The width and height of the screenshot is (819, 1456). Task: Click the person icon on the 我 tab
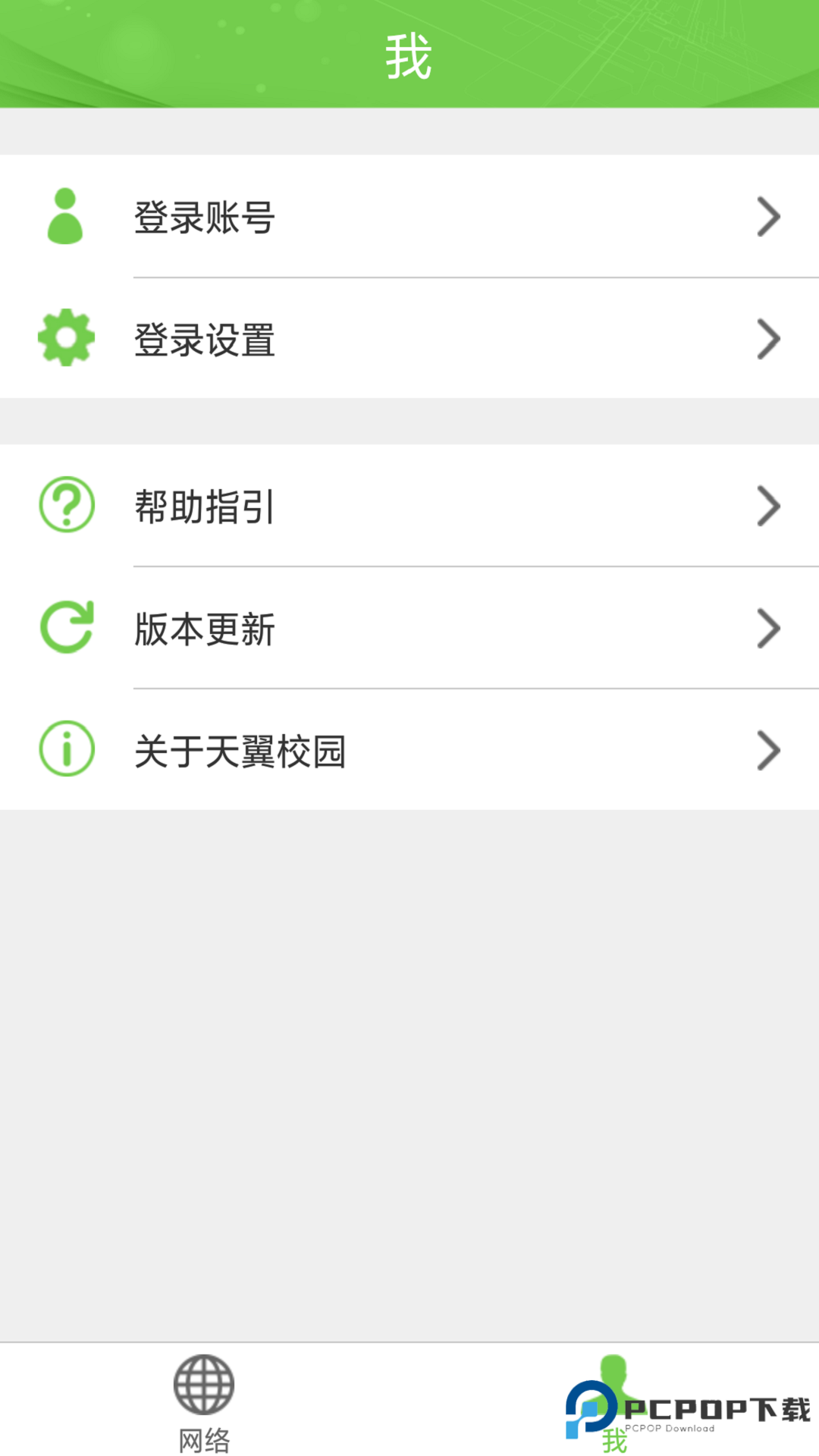[x=614, y=1383]
